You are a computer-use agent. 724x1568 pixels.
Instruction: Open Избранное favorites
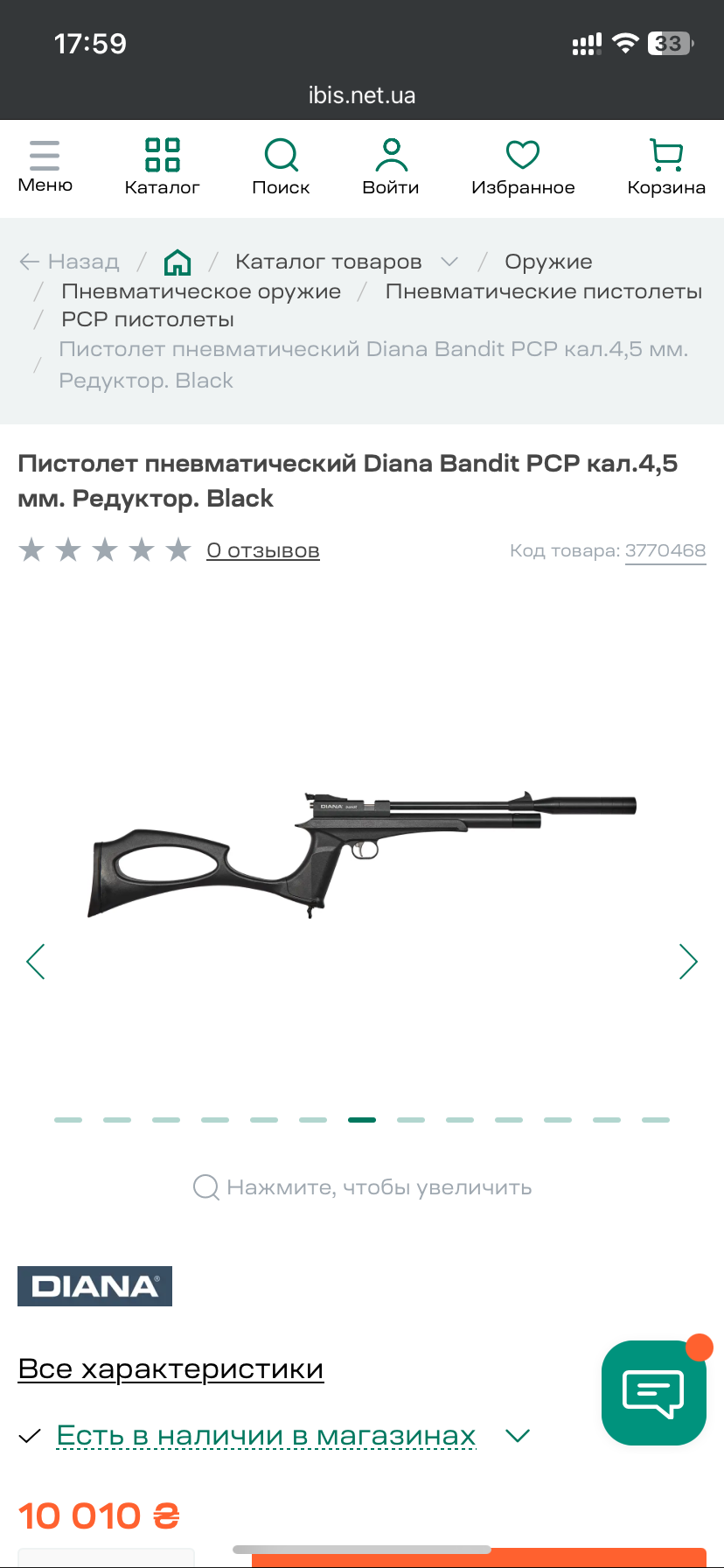click(523, 166)
